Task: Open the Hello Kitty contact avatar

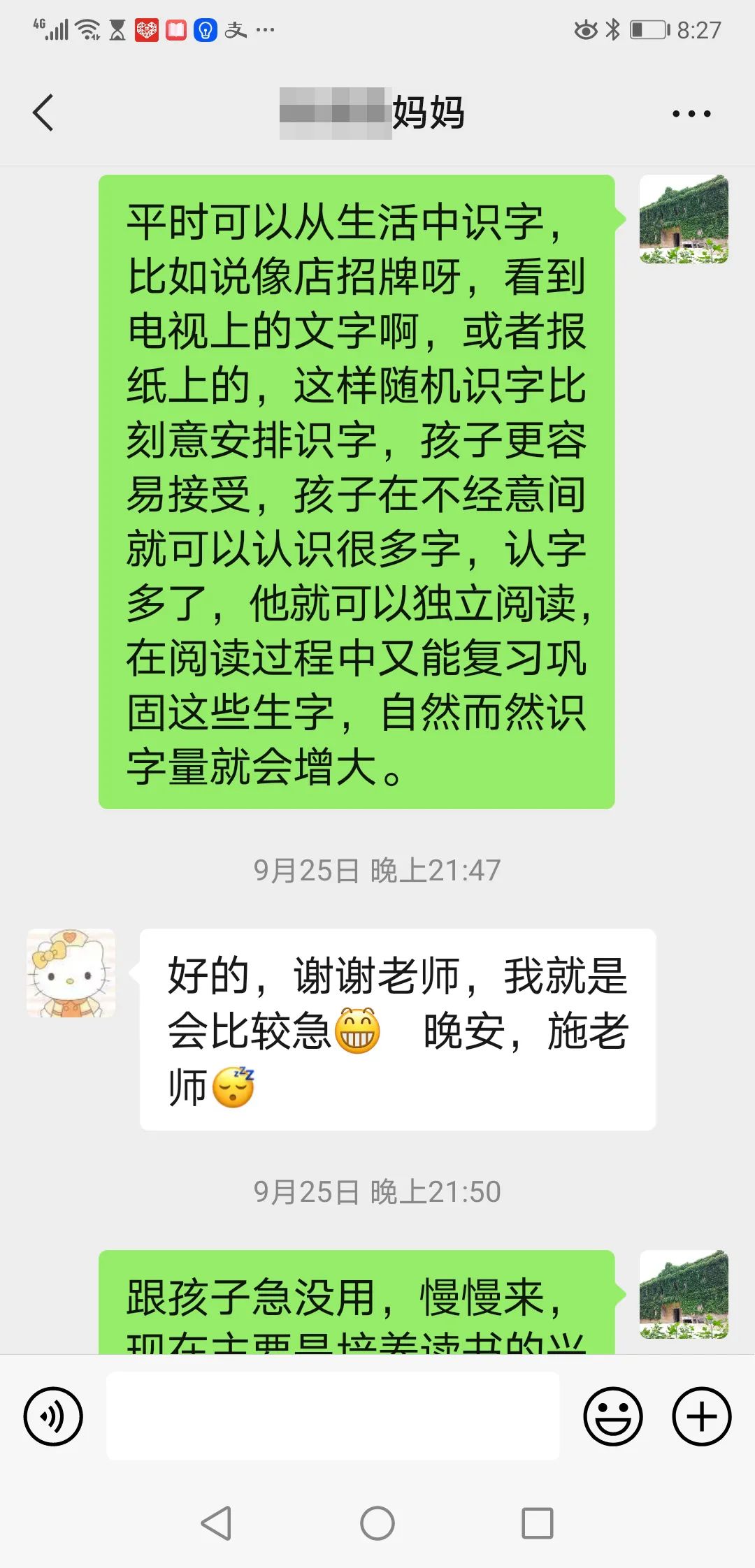Action: click(x=71, y=973)
